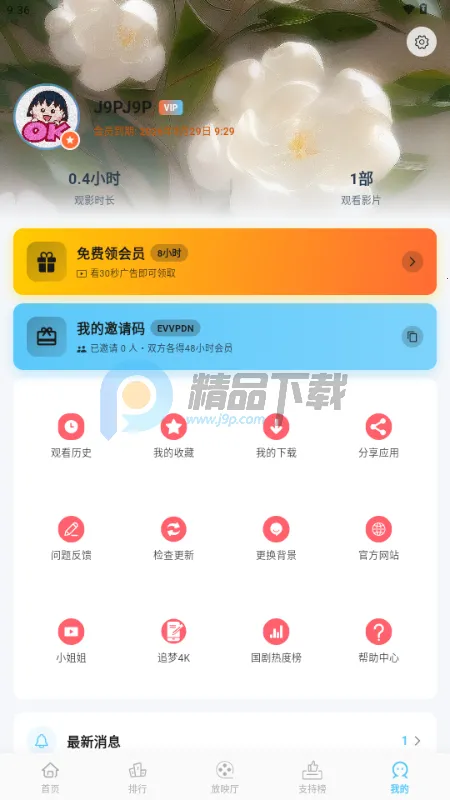Choose 更换背景 to change the background

[276, 539]
